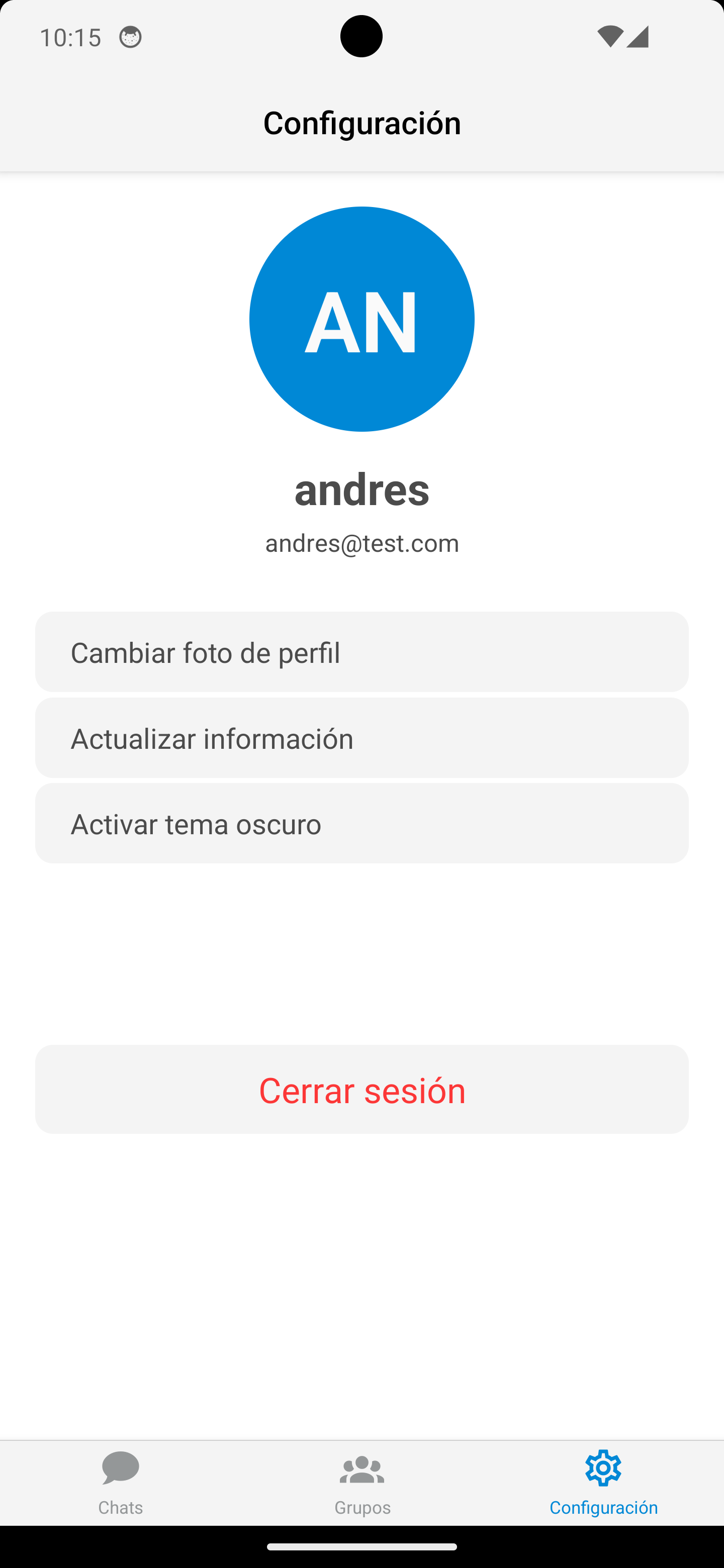Viewport: 724px width, 1568px height.
Task: Select Actualizar información
Action: (x=361, y=738)
